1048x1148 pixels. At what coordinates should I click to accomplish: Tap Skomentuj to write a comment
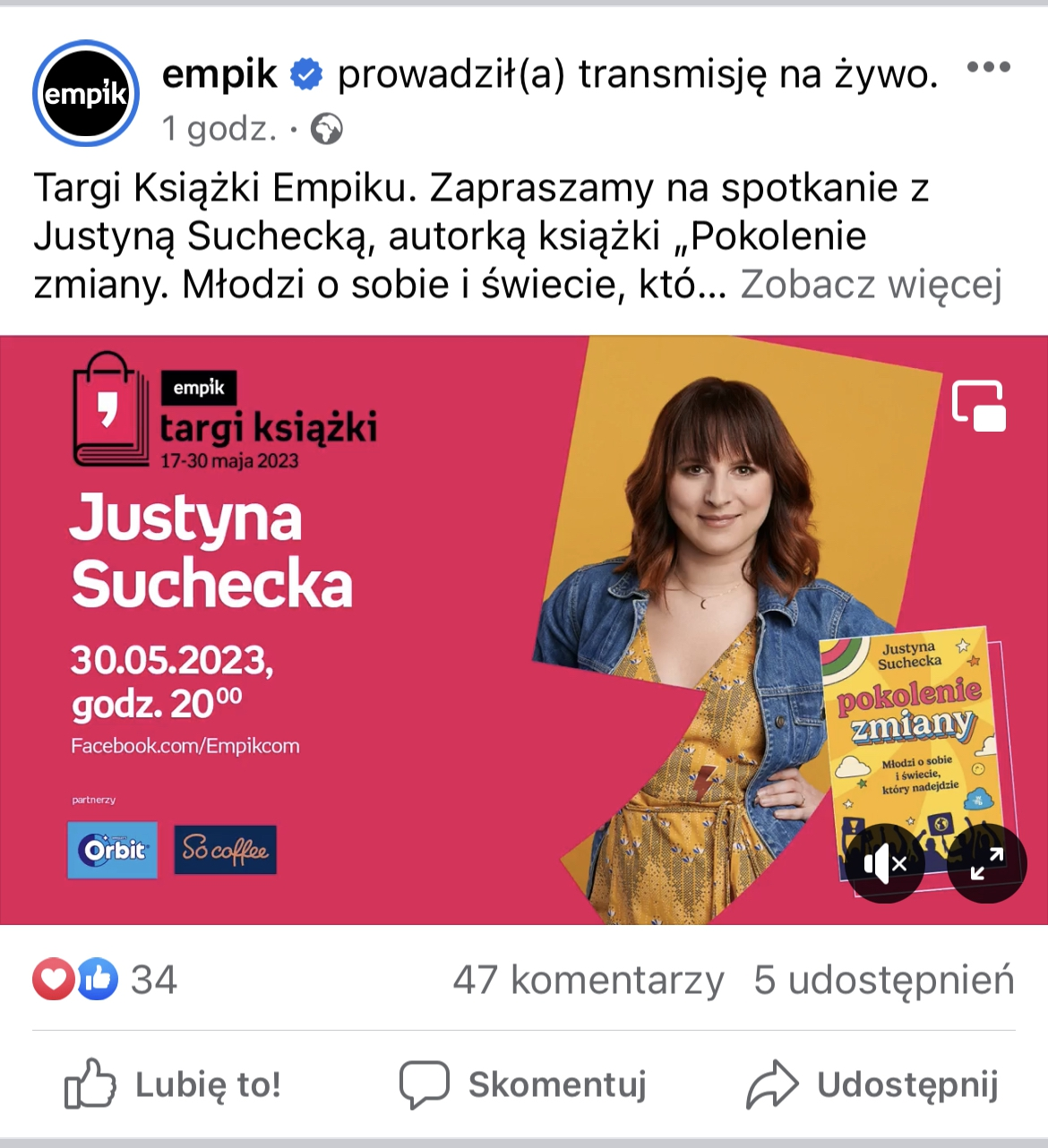tap(523, 1084)
